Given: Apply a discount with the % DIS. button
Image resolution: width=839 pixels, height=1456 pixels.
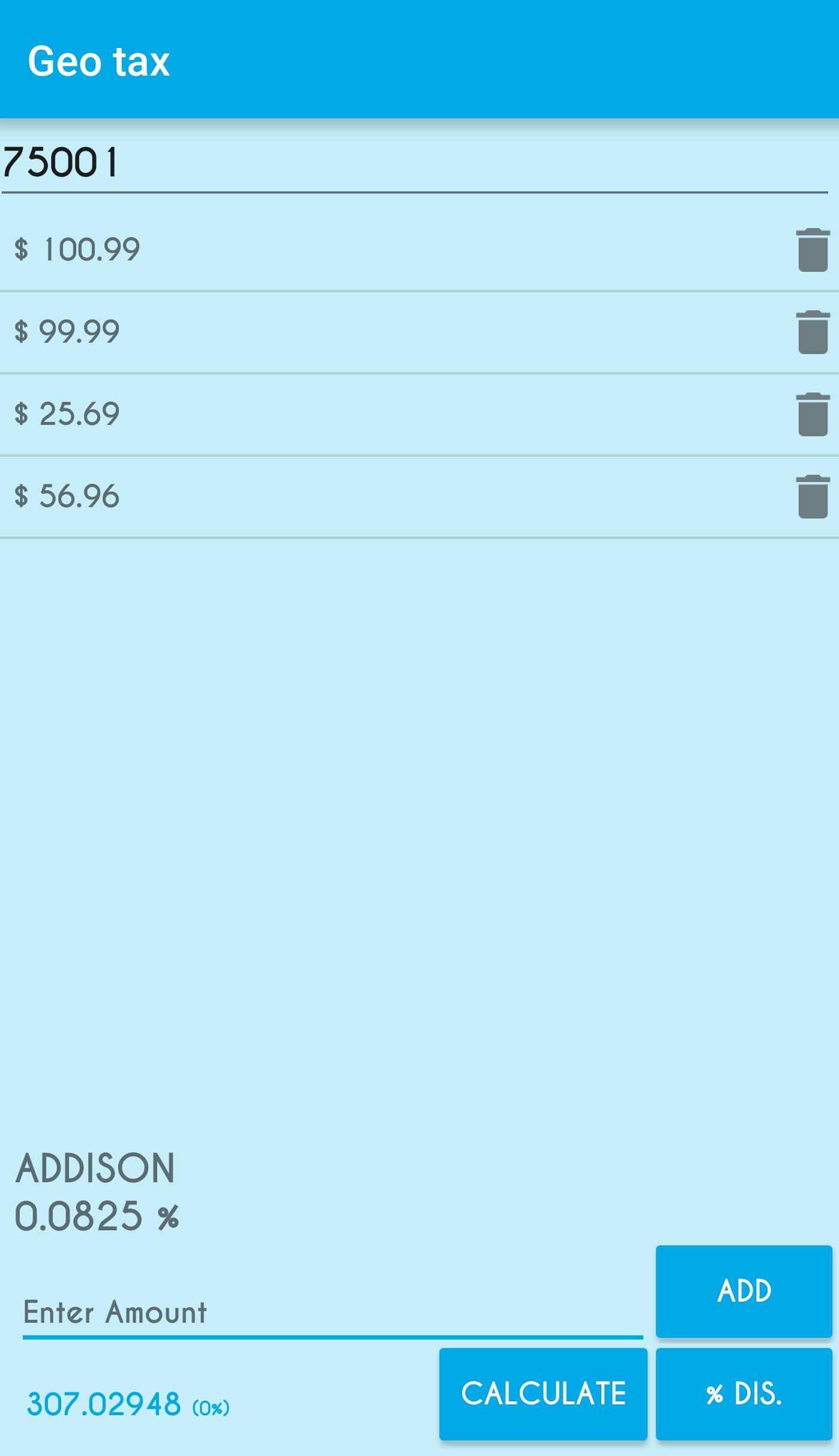Looking at the screenshot, I should [x=744, y=1392].
